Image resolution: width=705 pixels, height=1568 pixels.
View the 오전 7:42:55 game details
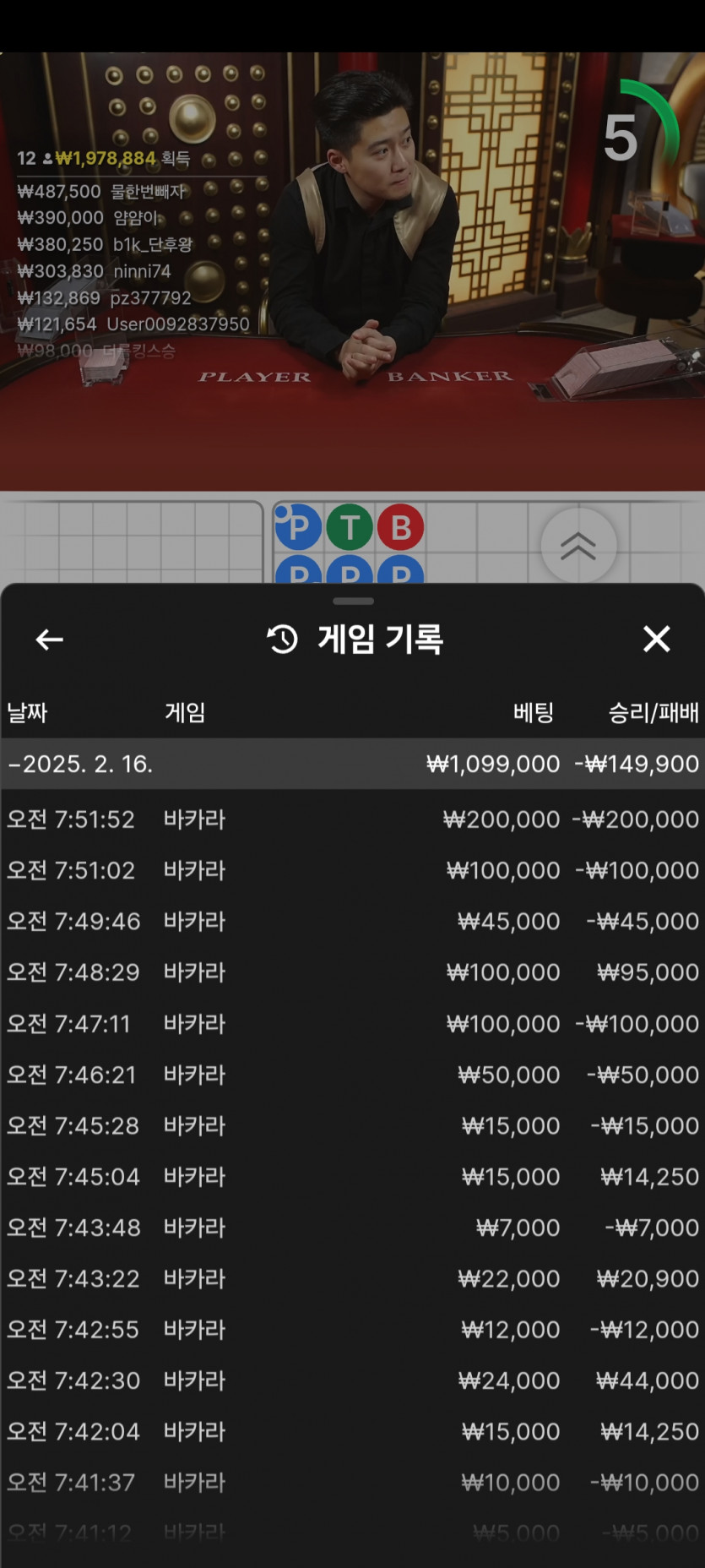click(x=353, y=1329)
